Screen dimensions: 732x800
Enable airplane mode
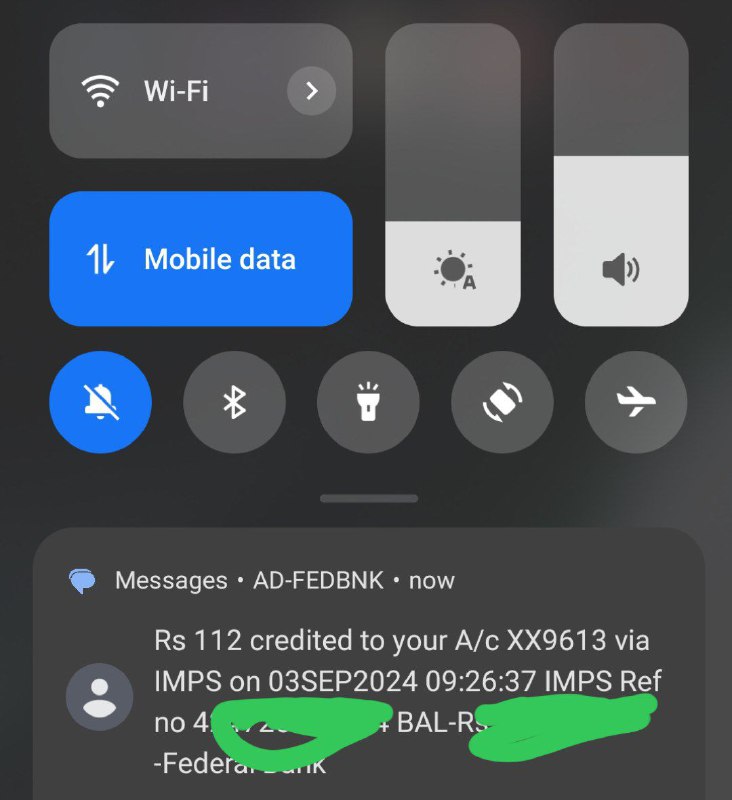coord(636,403)
